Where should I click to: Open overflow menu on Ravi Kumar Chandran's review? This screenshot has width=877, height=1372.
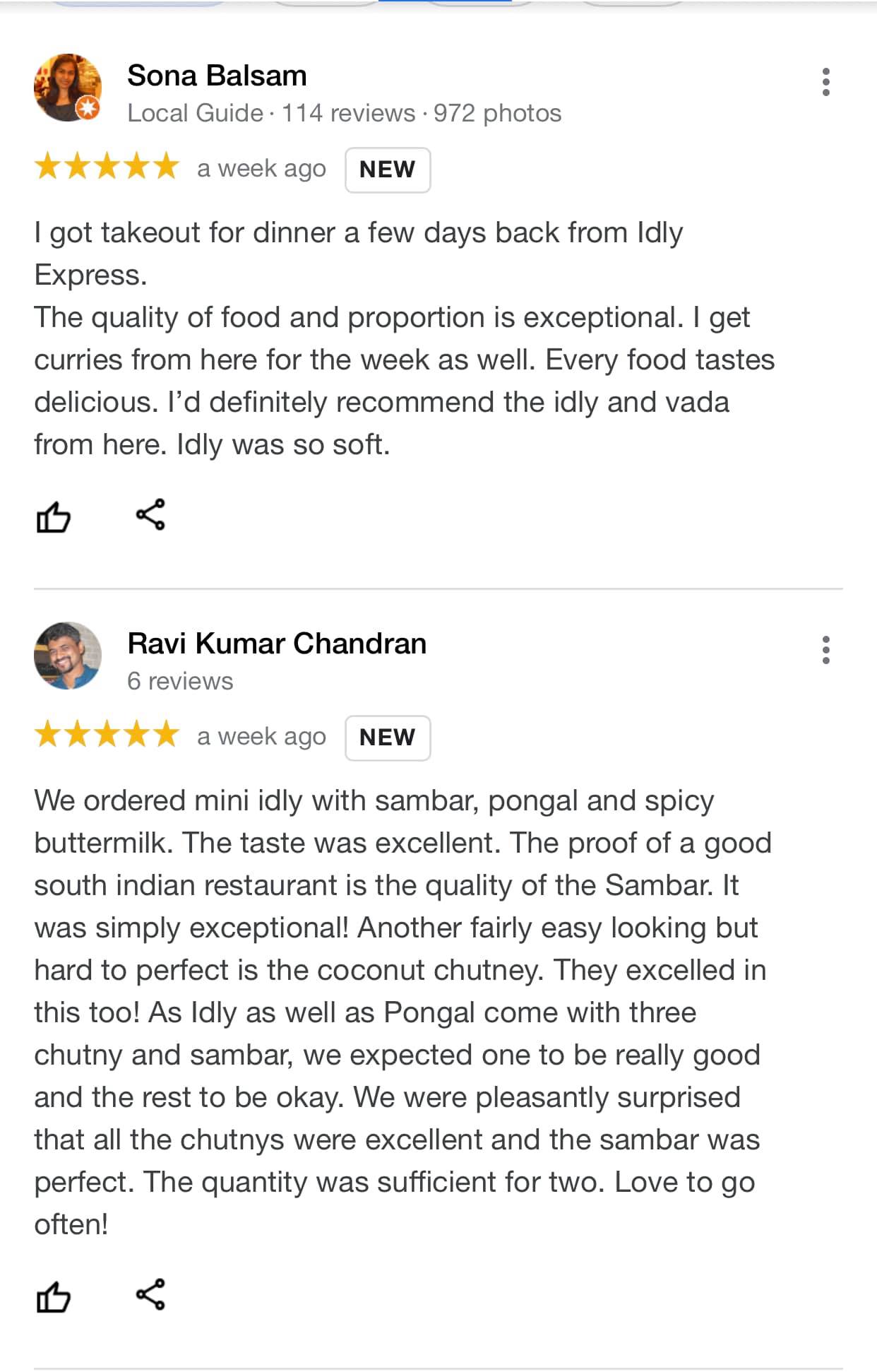pos(825,650)
